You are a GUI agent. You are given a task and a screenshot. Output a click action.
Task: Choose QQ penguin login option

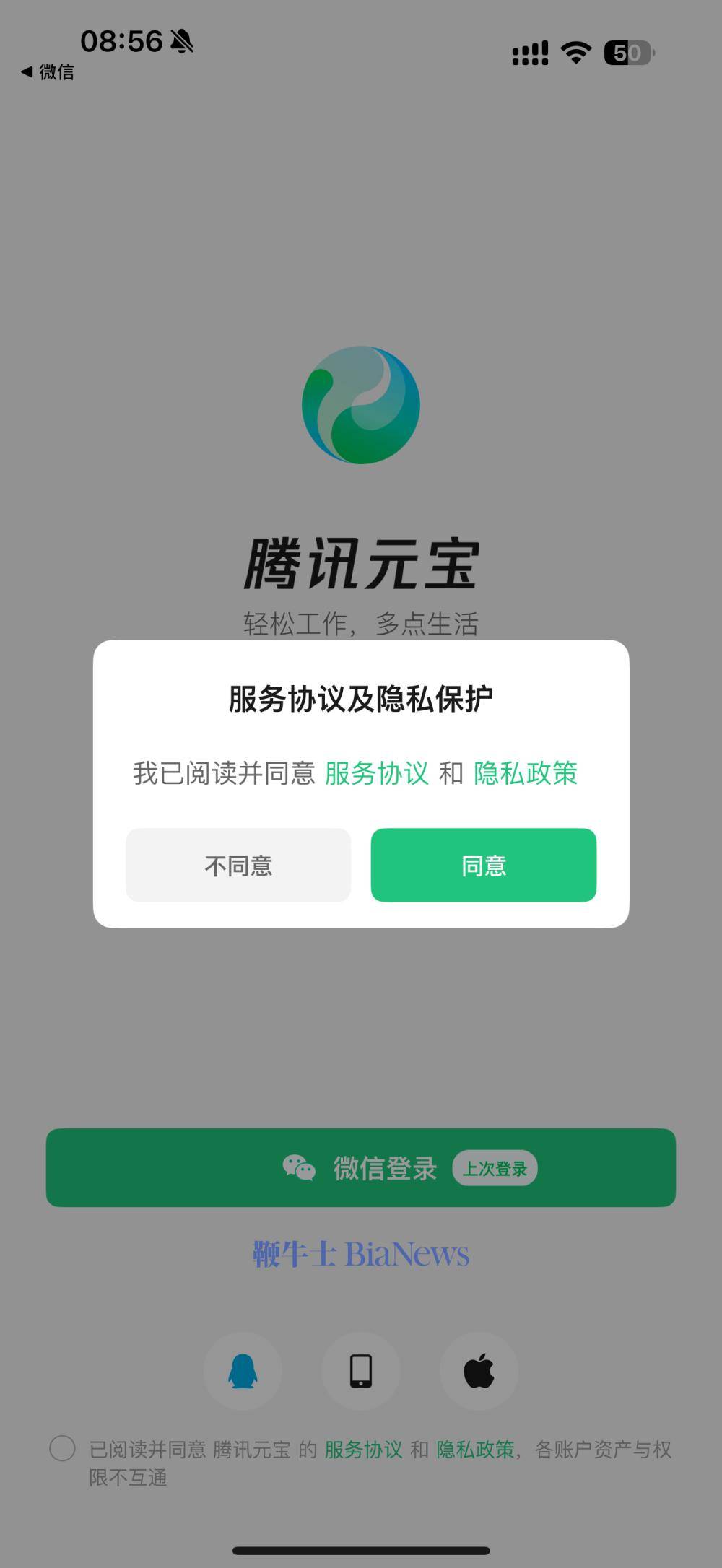click(243, 1371)
